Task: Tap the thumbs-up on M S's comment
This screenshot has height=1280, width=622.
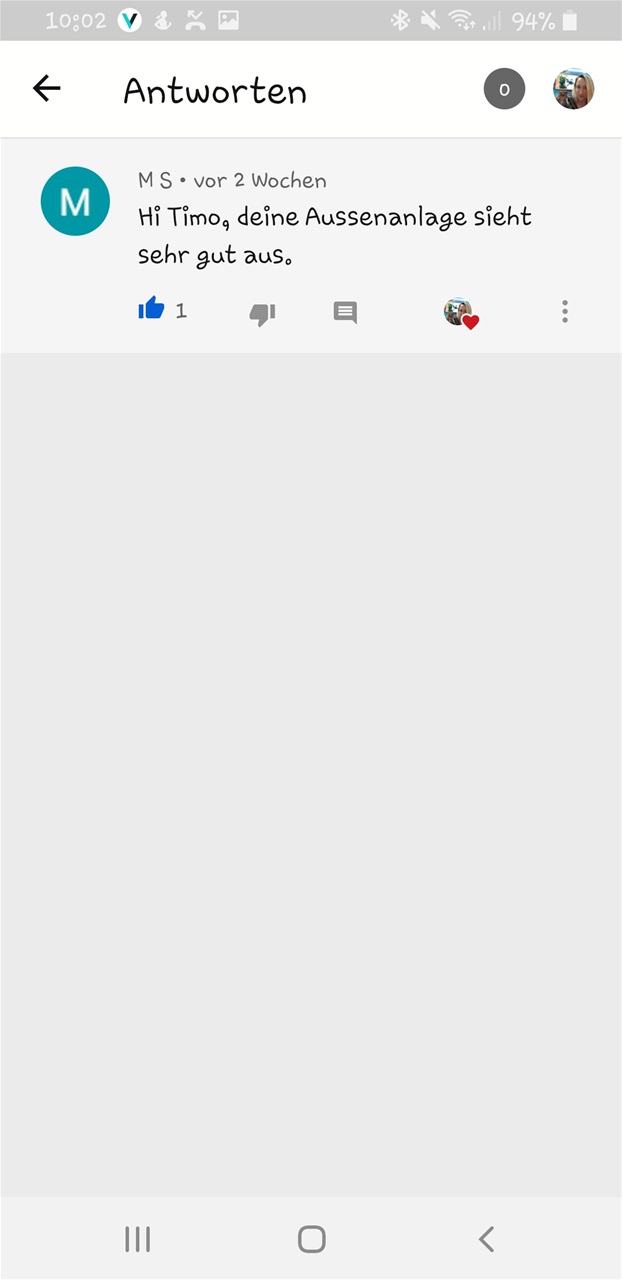Action: pos(151,309)
